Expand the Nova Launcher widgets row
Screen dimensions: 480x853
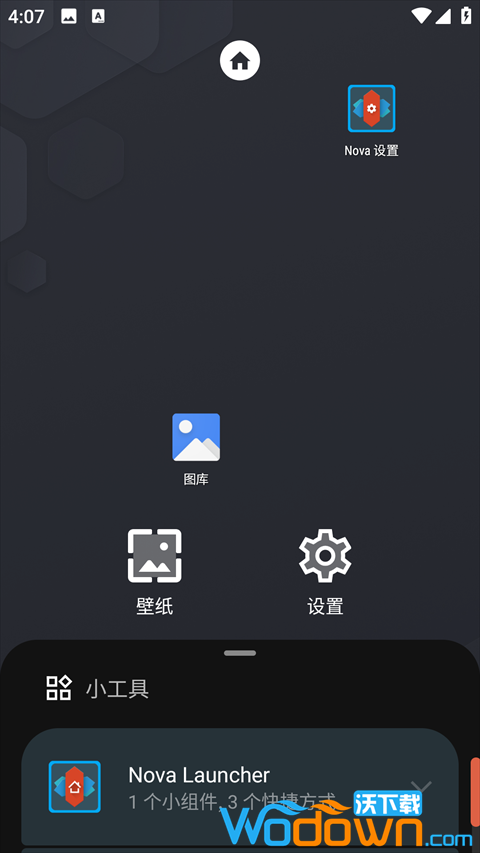pyautogui.click(x=240, y=786)
